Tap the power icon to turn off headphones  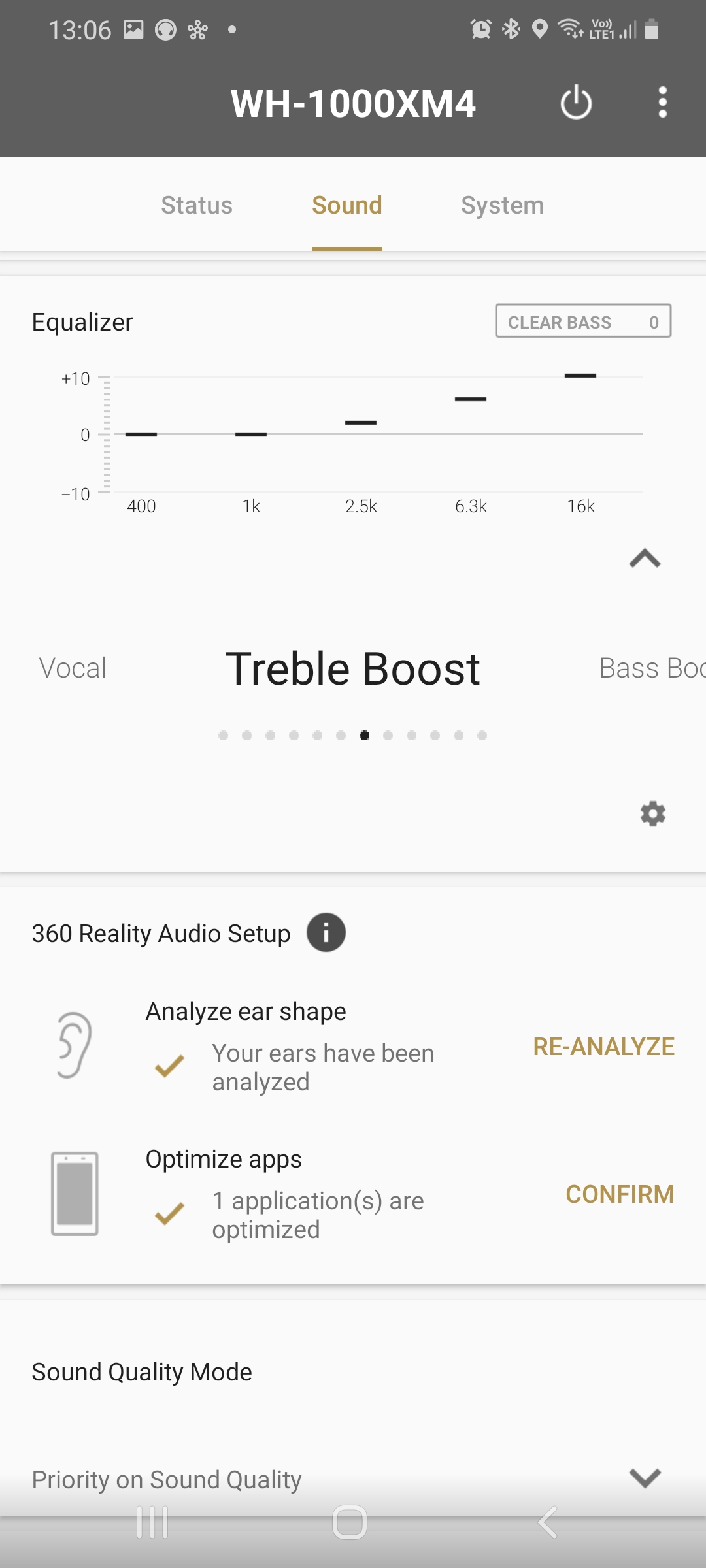[x=576, y=103]
